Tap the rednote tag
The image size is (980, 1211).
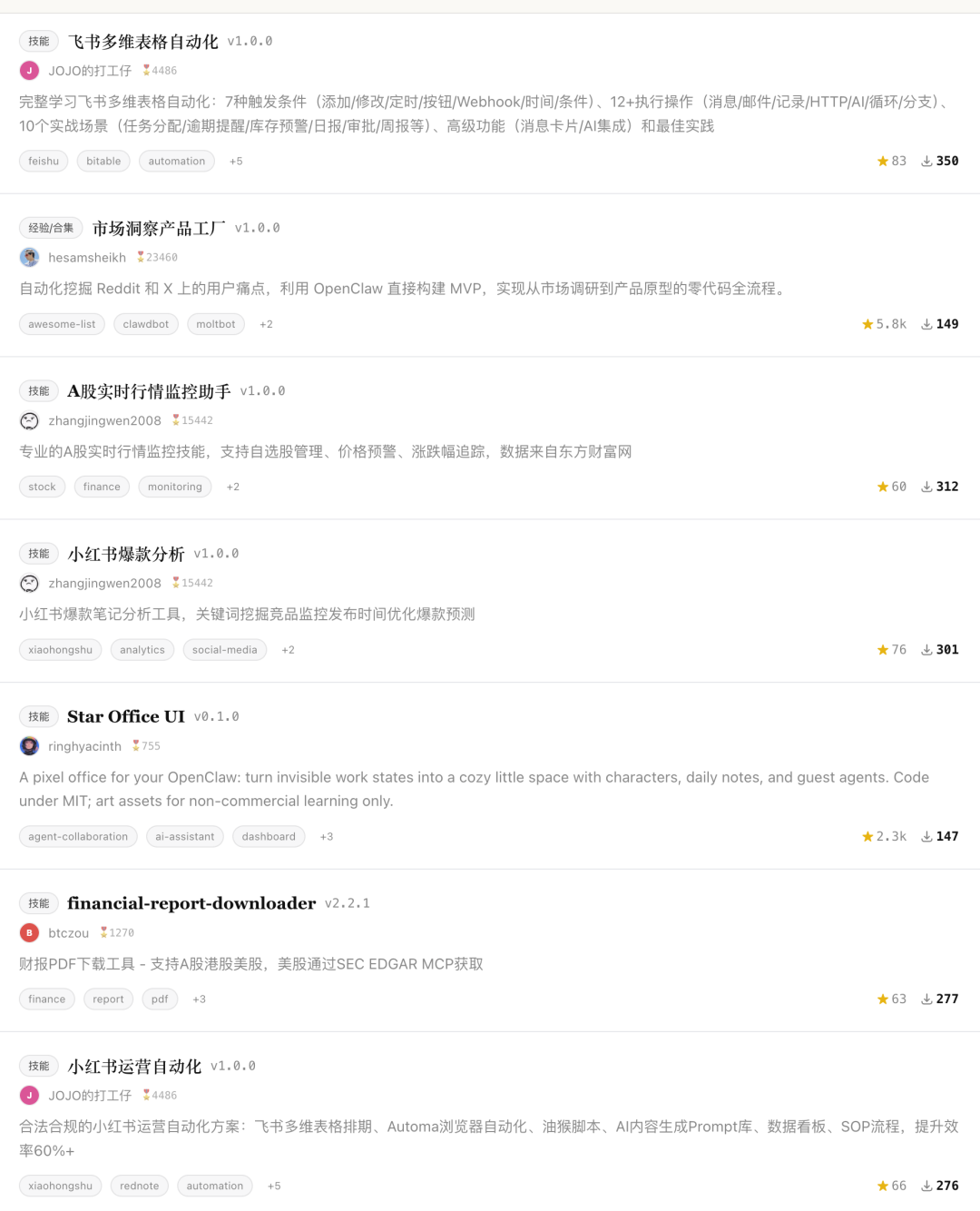139,1186
